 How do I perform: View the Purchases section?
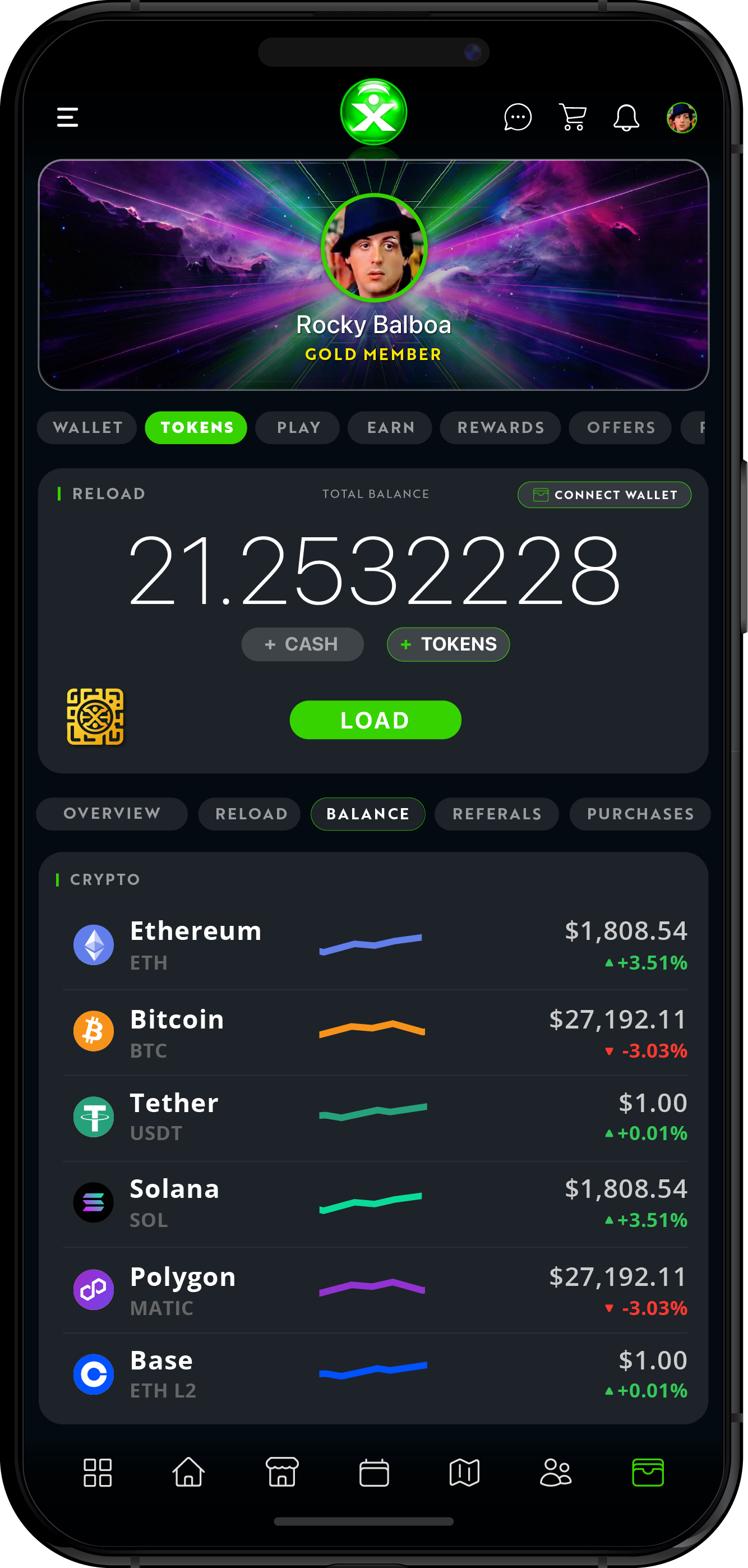pyautogui.click(x=640, y=814)
